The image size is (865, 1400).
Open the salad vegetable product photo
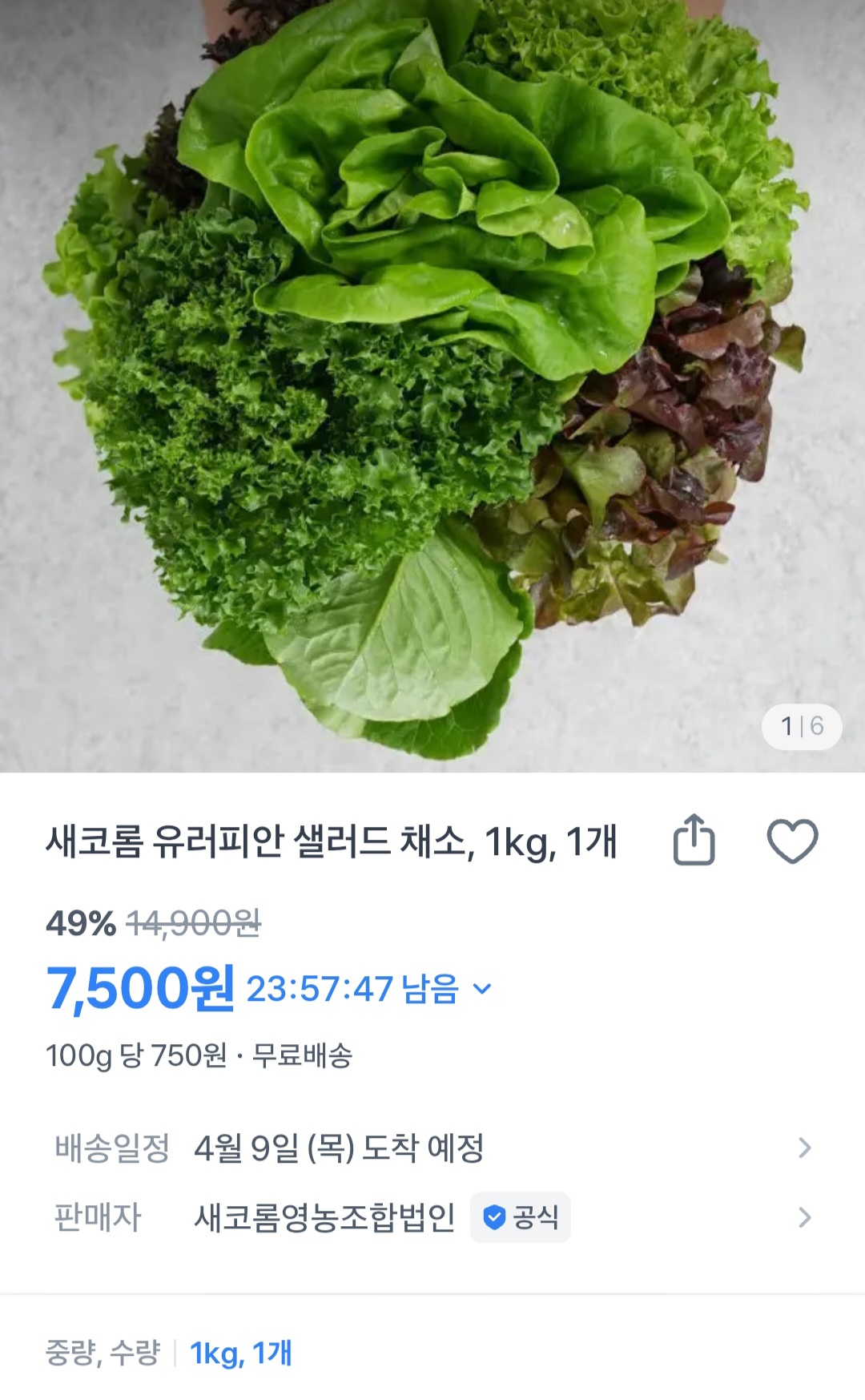click(x=432, y=385)
